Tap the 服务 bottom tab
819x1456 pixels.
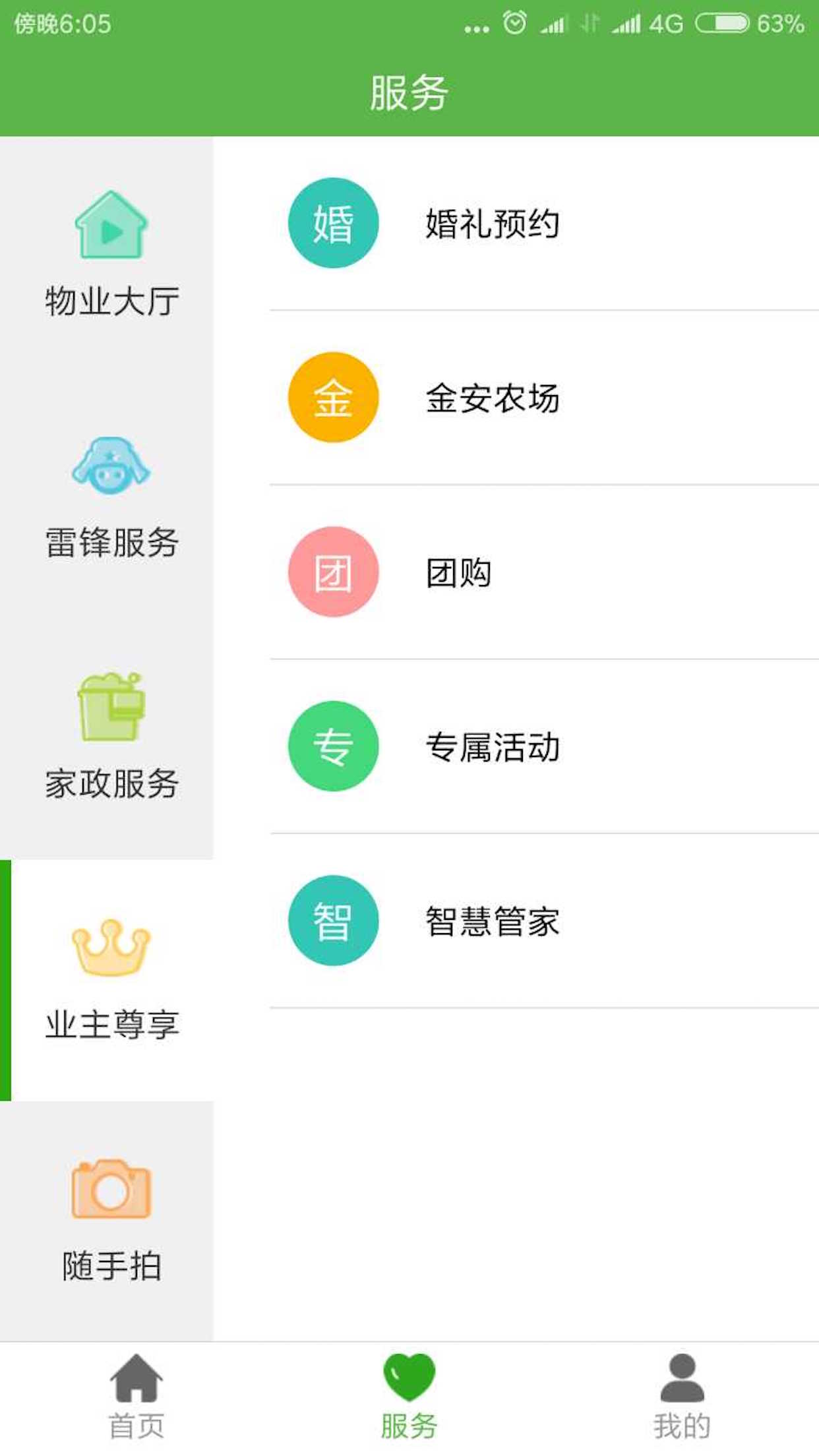pos(409,1399)
